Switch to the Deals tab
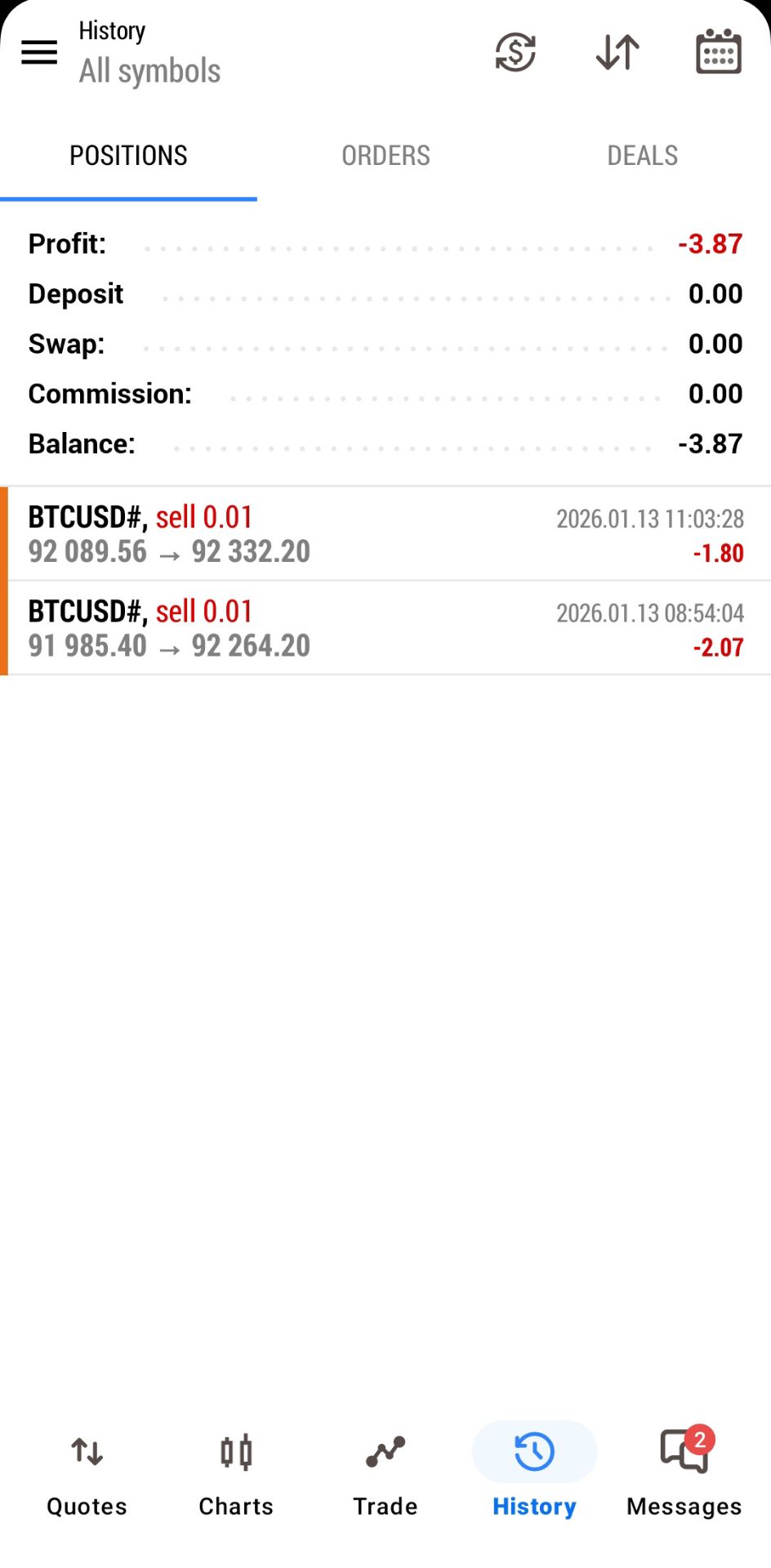 click(642, 155)
